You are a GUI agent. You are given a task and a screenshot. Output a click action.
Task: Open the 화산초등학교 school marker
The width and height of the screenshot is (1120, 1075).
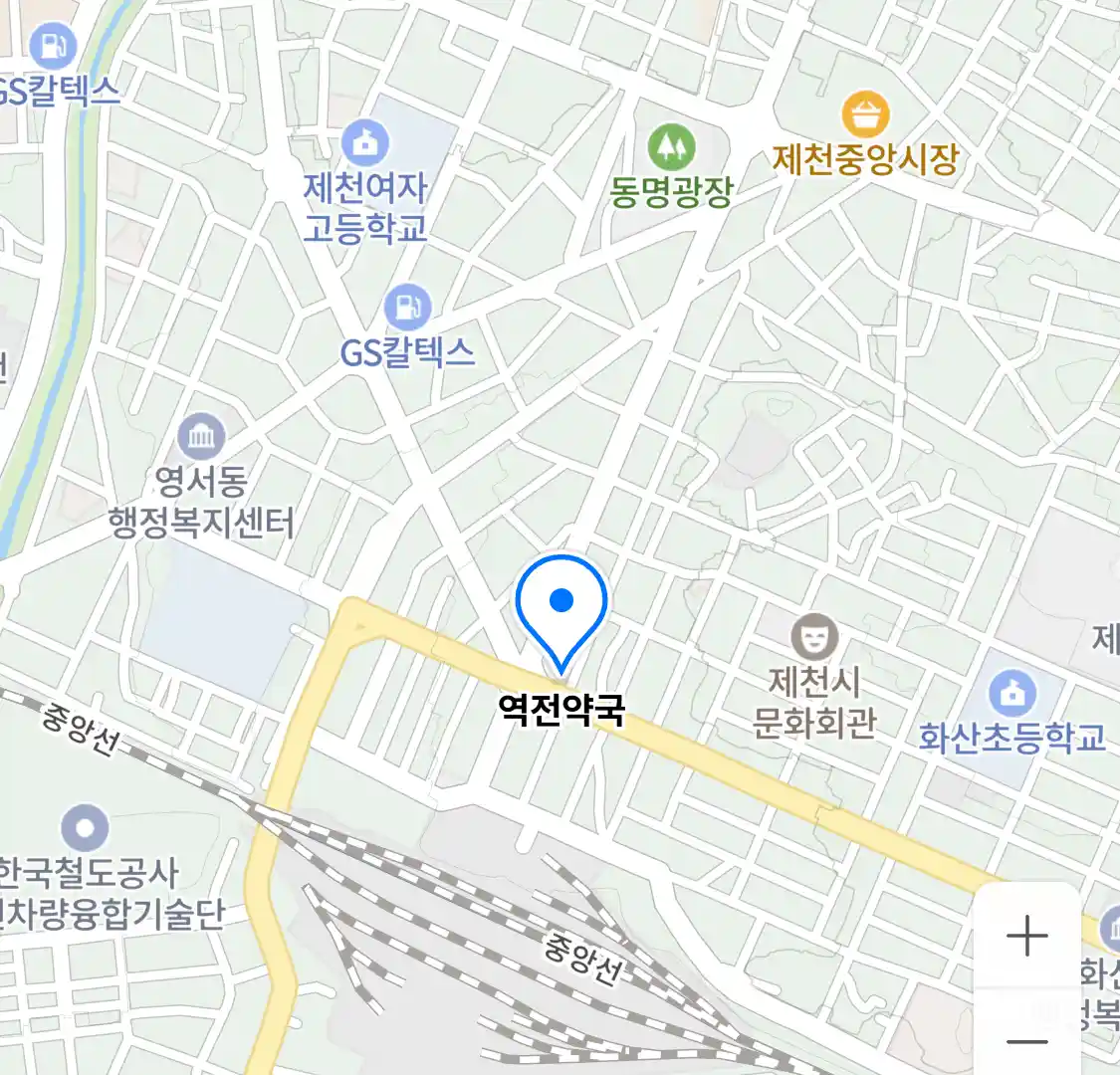pos(1012,694)
